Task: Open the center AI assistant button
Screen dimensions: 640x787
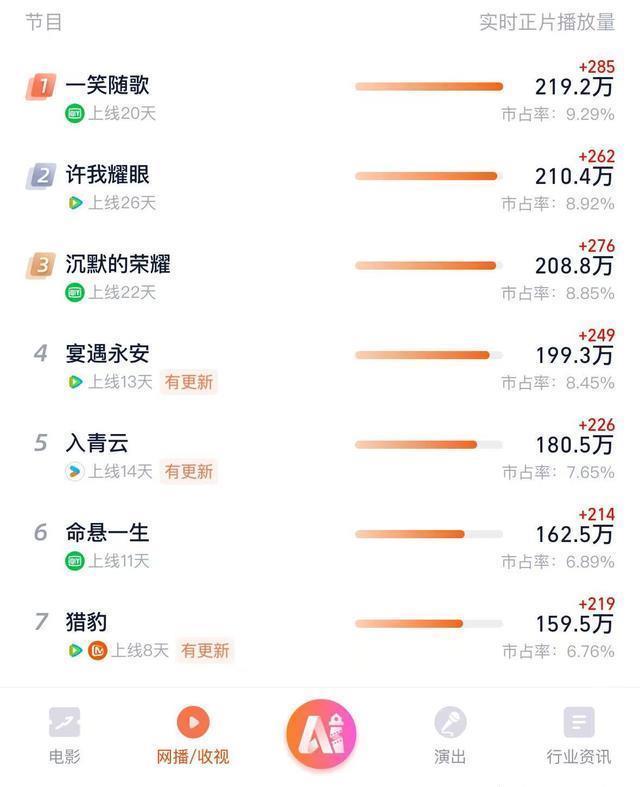Action: 321,734
